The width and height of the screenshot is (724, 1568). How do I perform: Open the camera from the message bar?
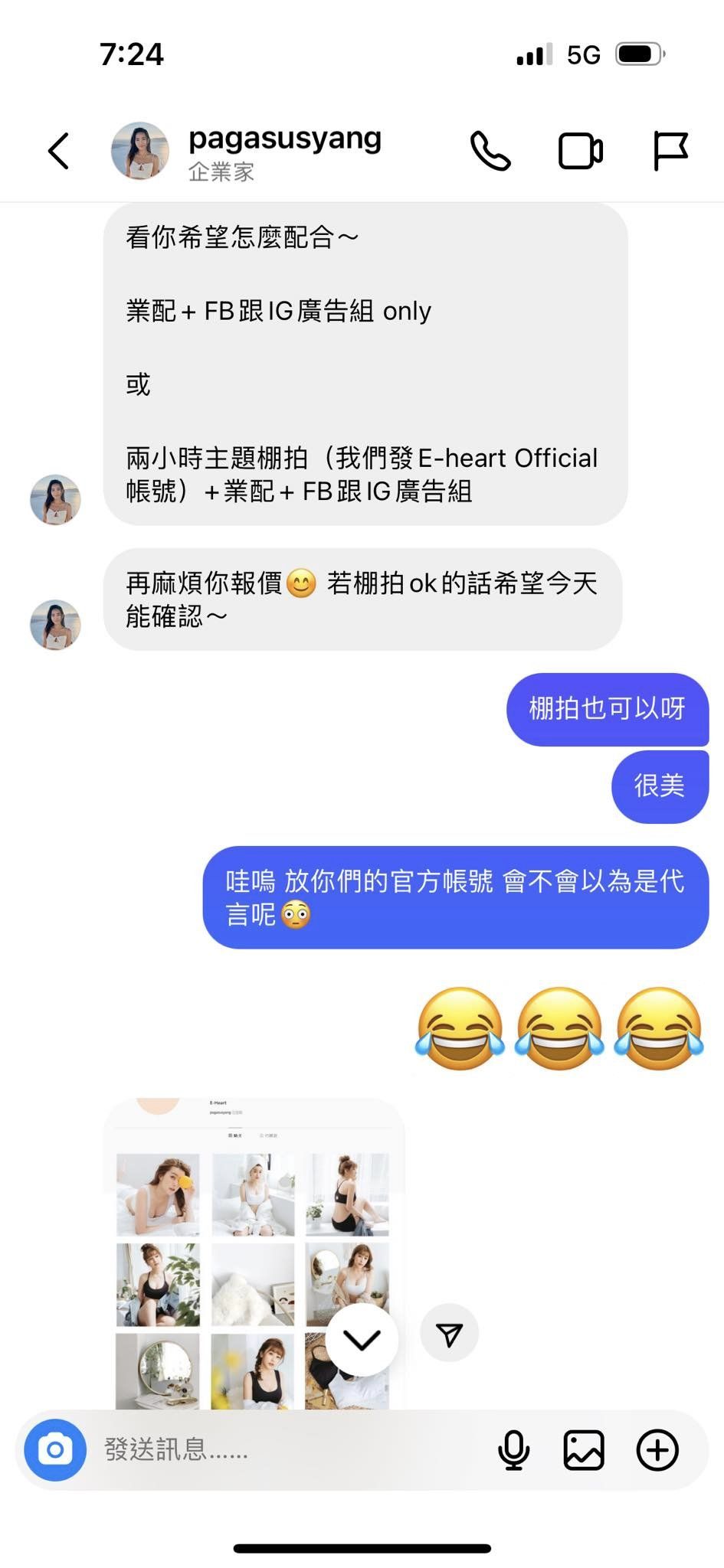[x=55, y=1449]
